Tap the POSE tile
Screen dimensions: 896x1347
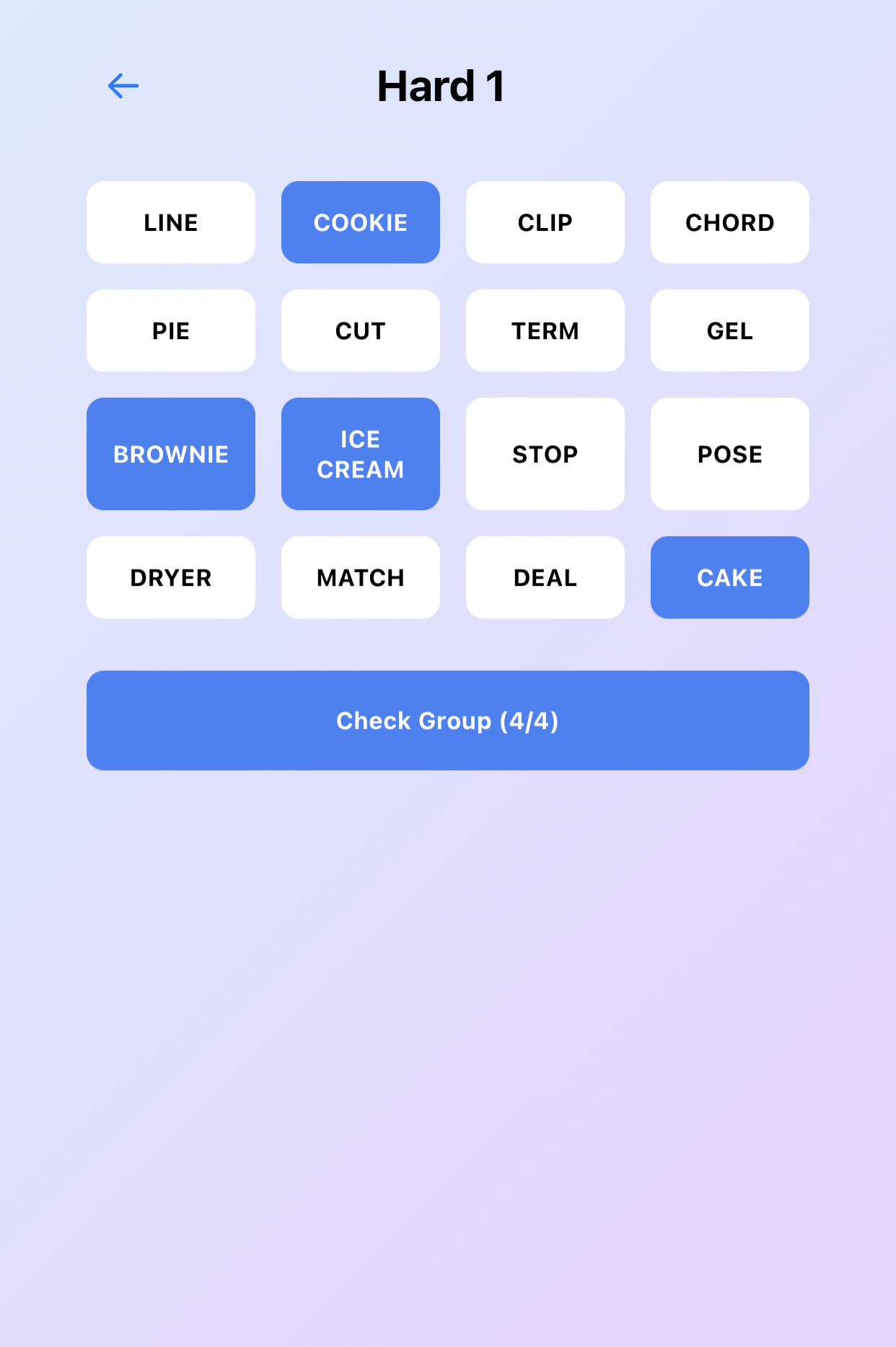click(x=730, y=454)
